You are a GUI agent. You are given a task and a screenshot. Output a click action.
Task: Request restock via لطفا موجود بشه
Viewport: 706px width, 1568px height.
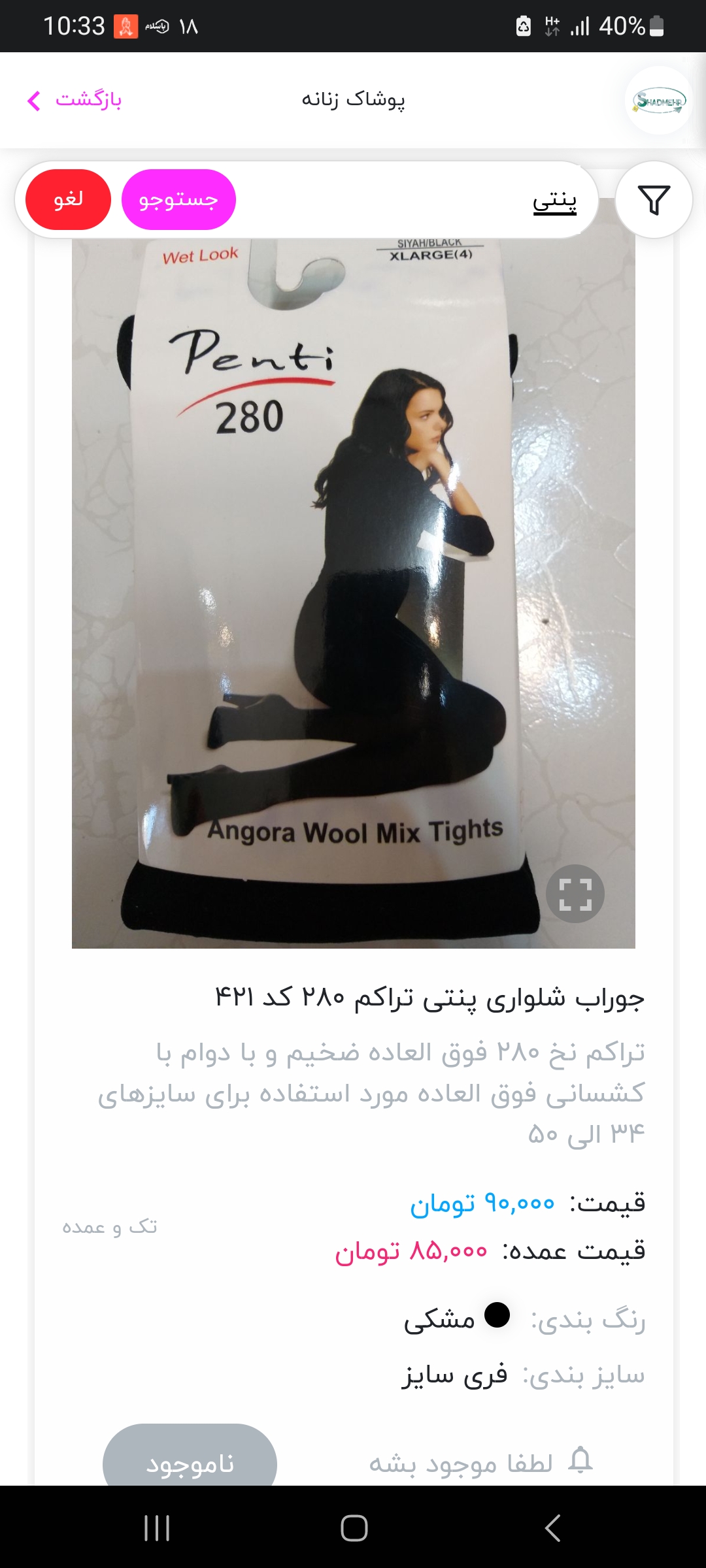481,1462
